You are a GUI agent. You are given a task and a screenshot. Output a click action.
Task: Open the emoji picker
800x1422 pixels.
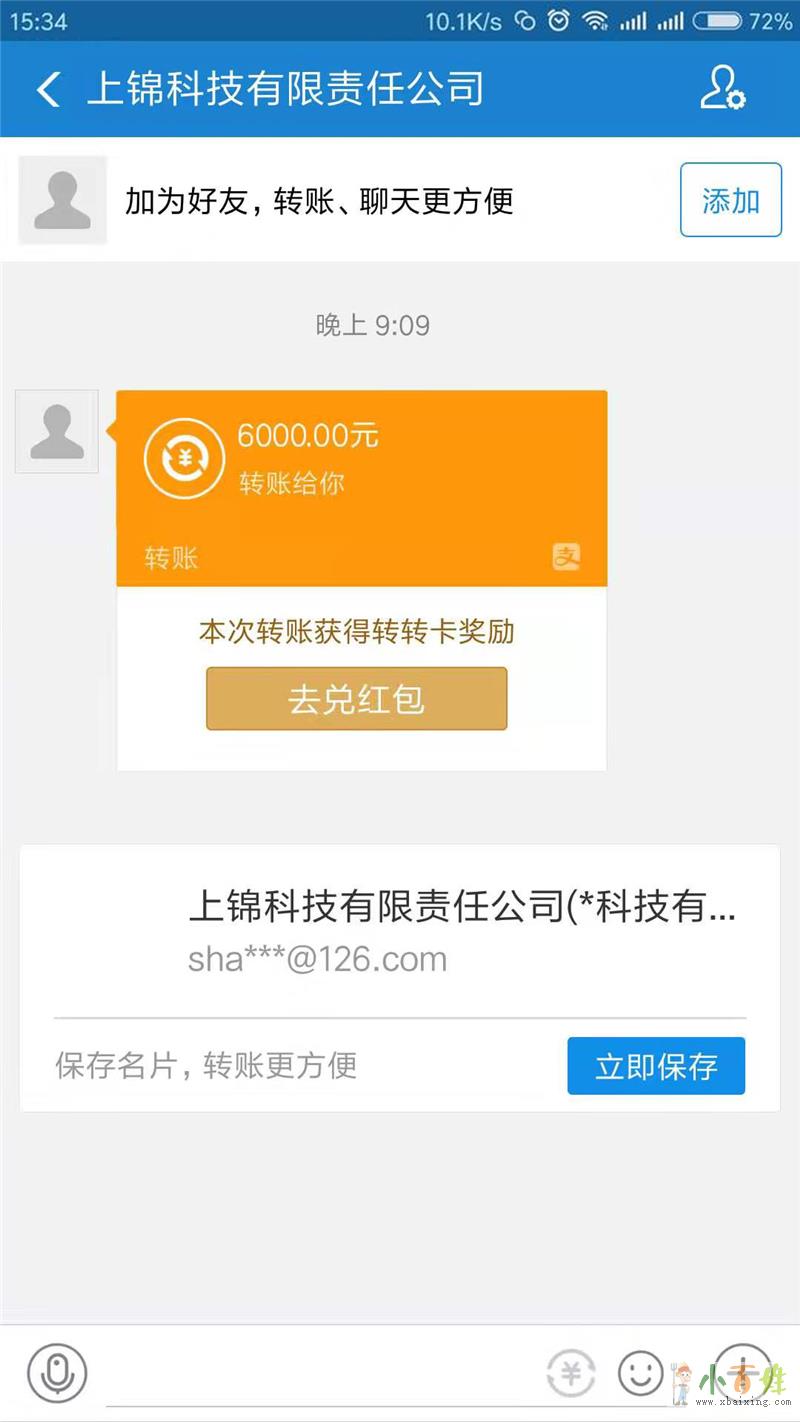point(640,1373)
